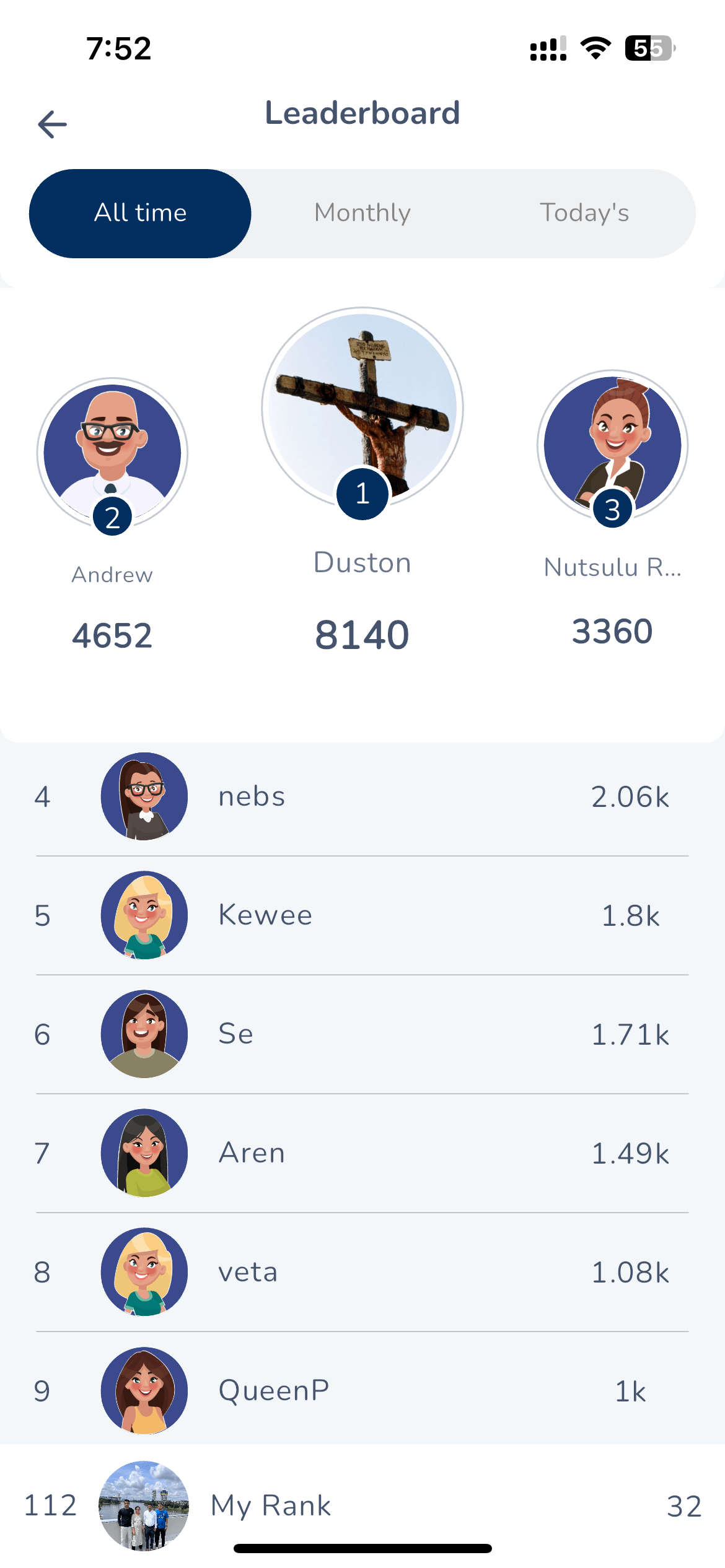View Kewee's rank entry
The image size is (725, 1568).
362,915
